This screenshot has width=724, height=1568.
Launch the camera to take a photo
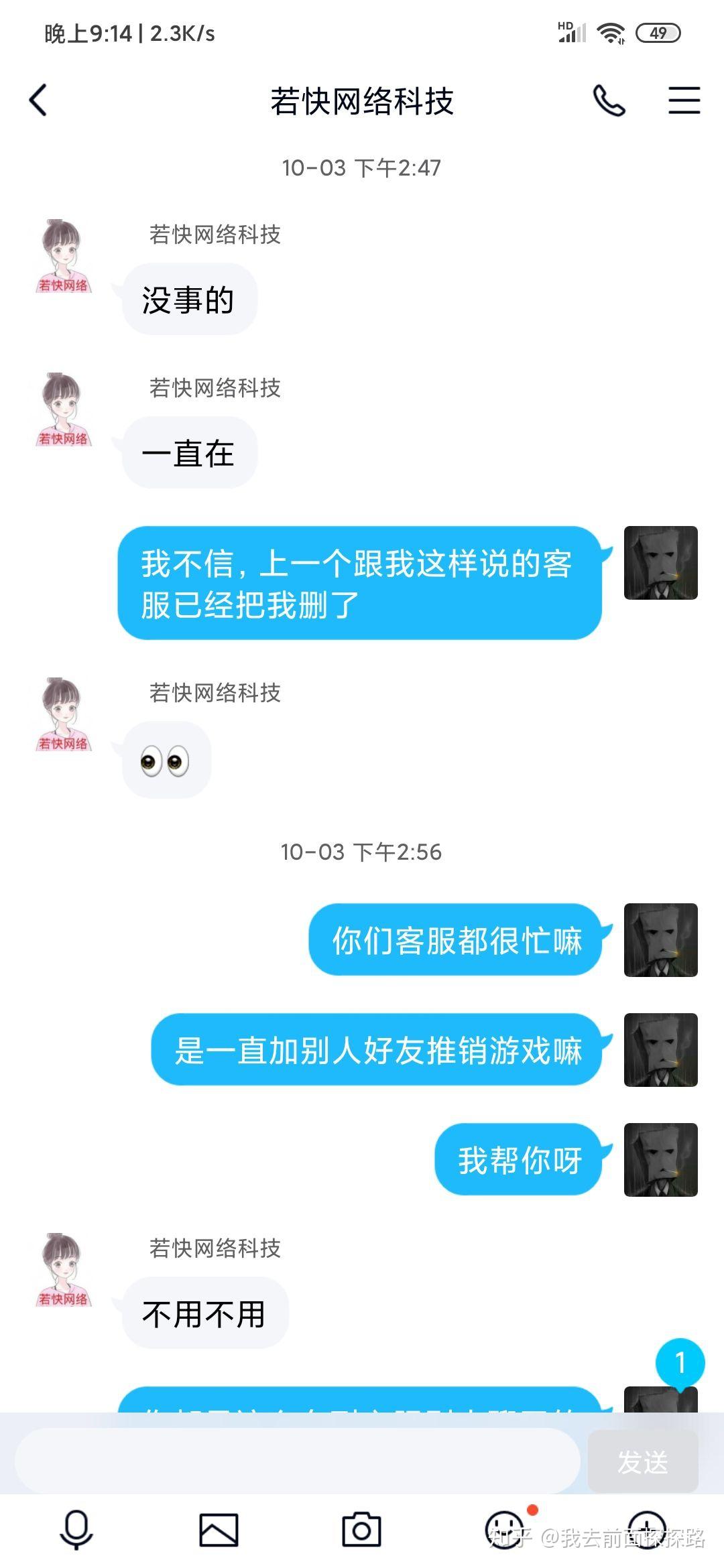(361, 1530)
